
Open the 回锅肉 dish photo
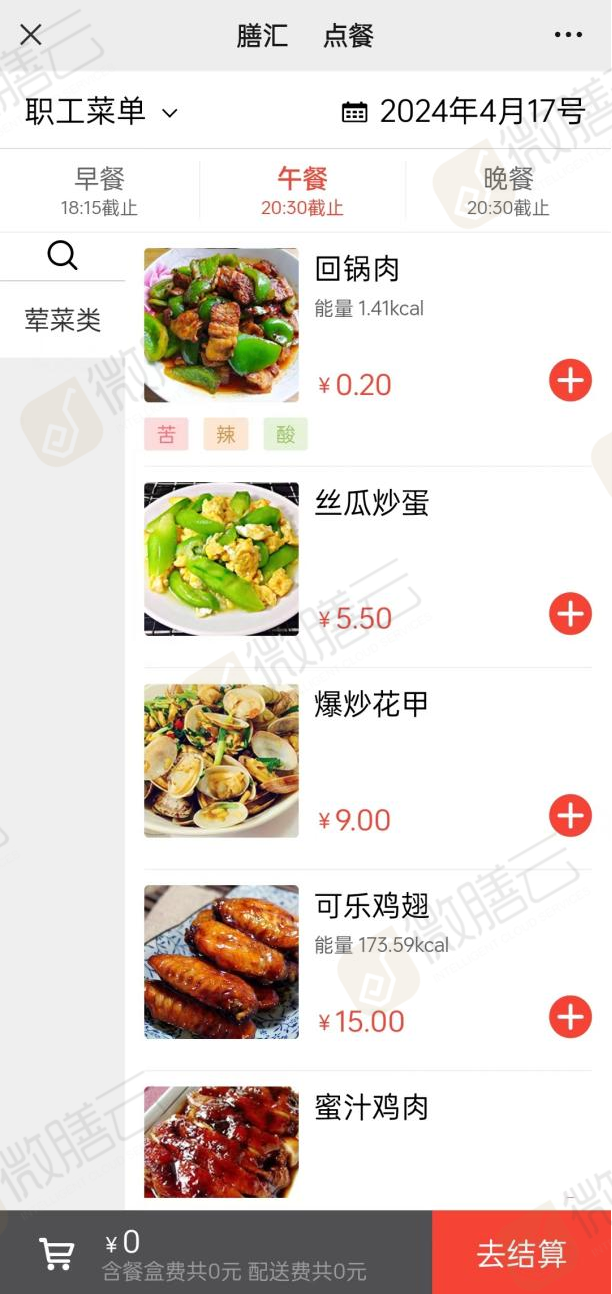click(x=221, y=325)
